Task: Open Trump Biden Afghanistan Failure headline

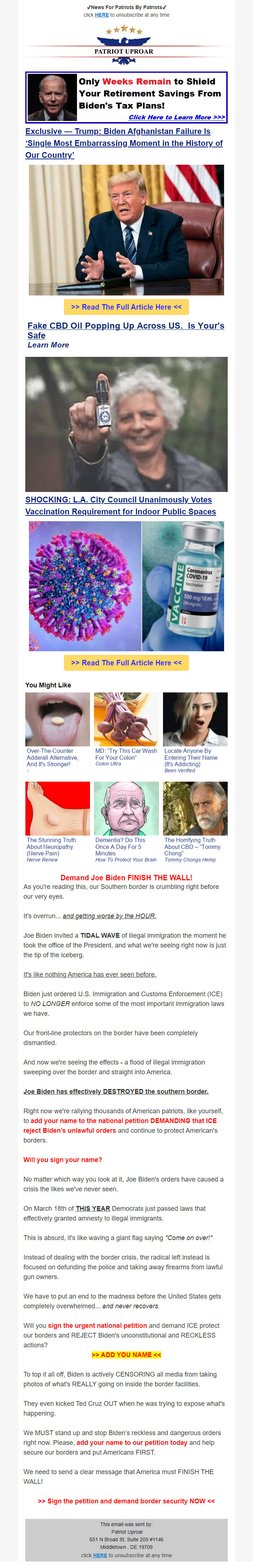Action: click(124, 143)
